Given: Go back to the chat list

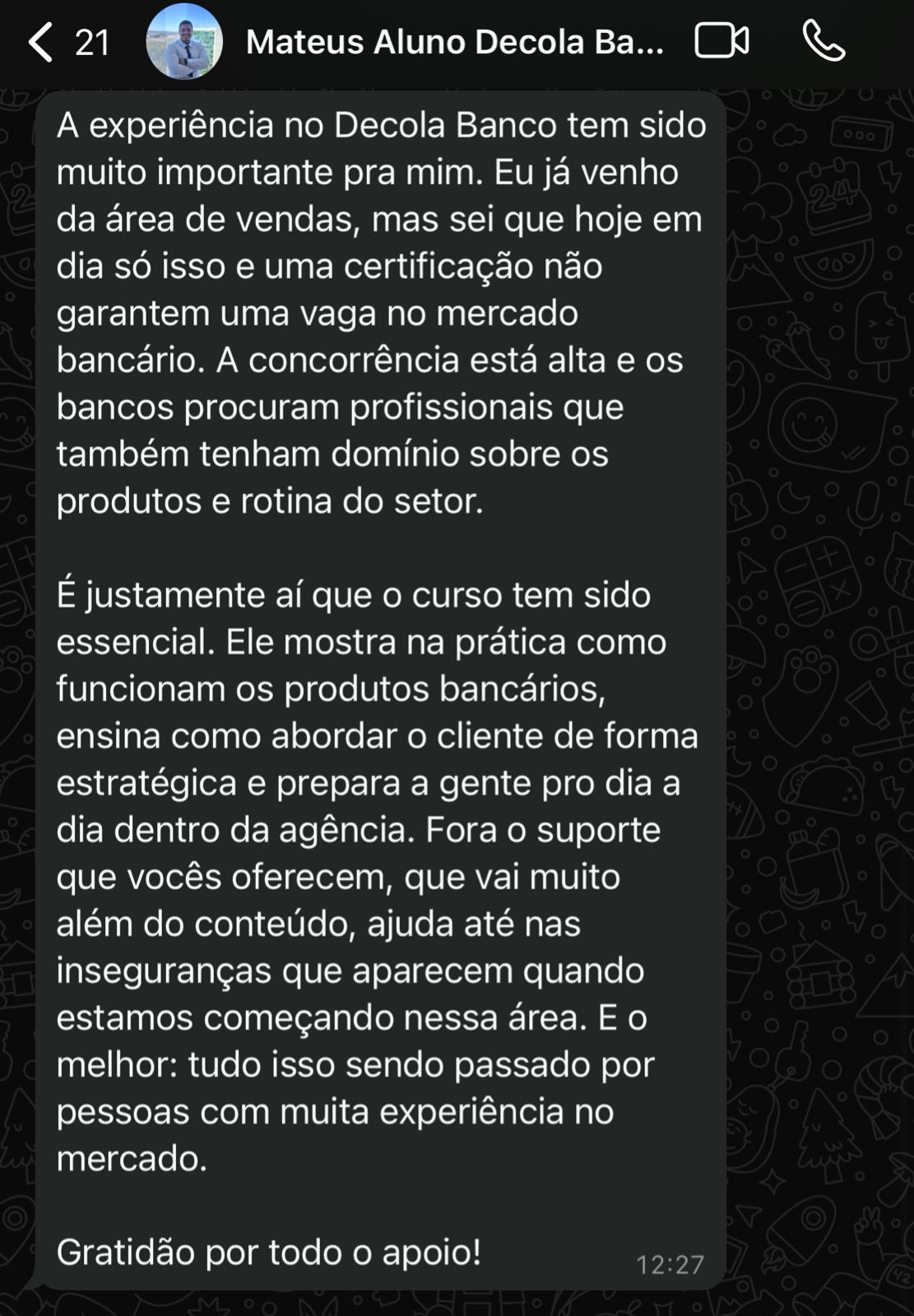Looking at the screenshot, I should point(41,42).
